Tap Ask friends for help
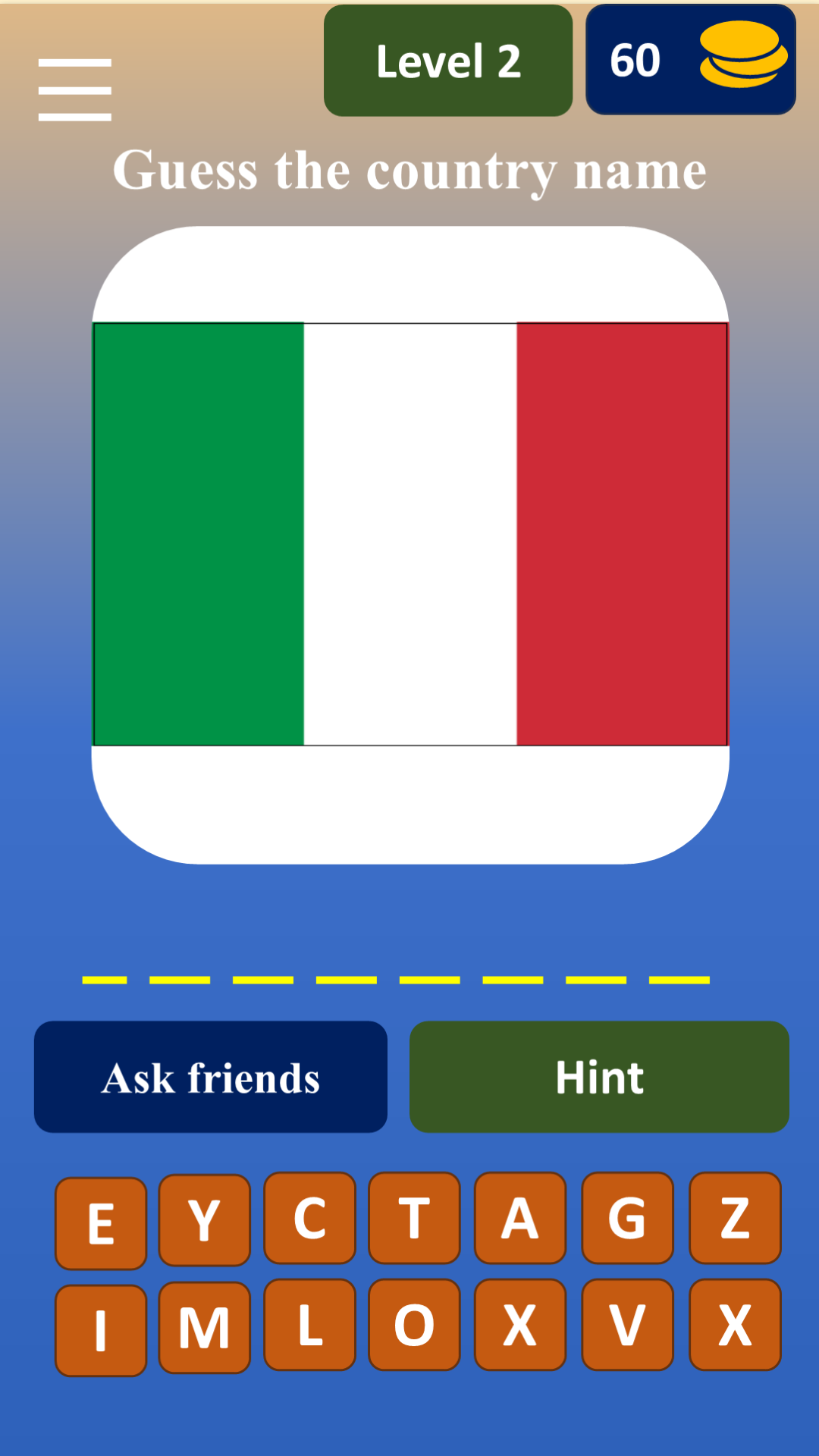Viewport: 819px width, 1456px height. (x=211, y=1077)
